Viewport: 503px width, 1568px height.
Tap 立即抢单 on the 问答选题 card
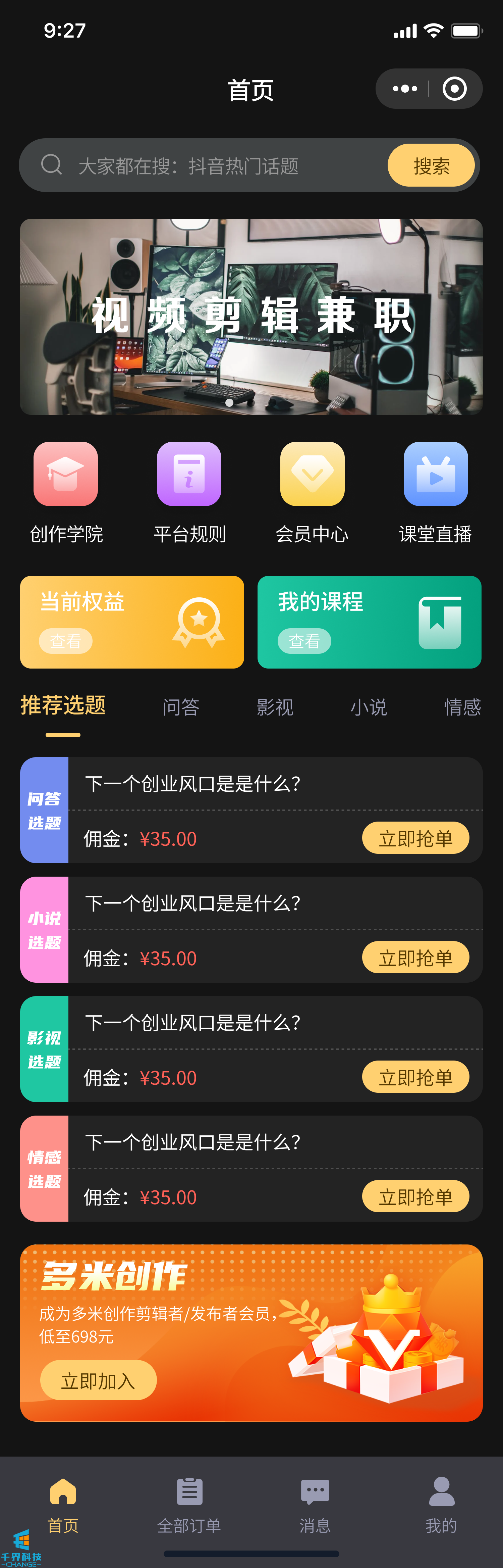coord(415,838)
